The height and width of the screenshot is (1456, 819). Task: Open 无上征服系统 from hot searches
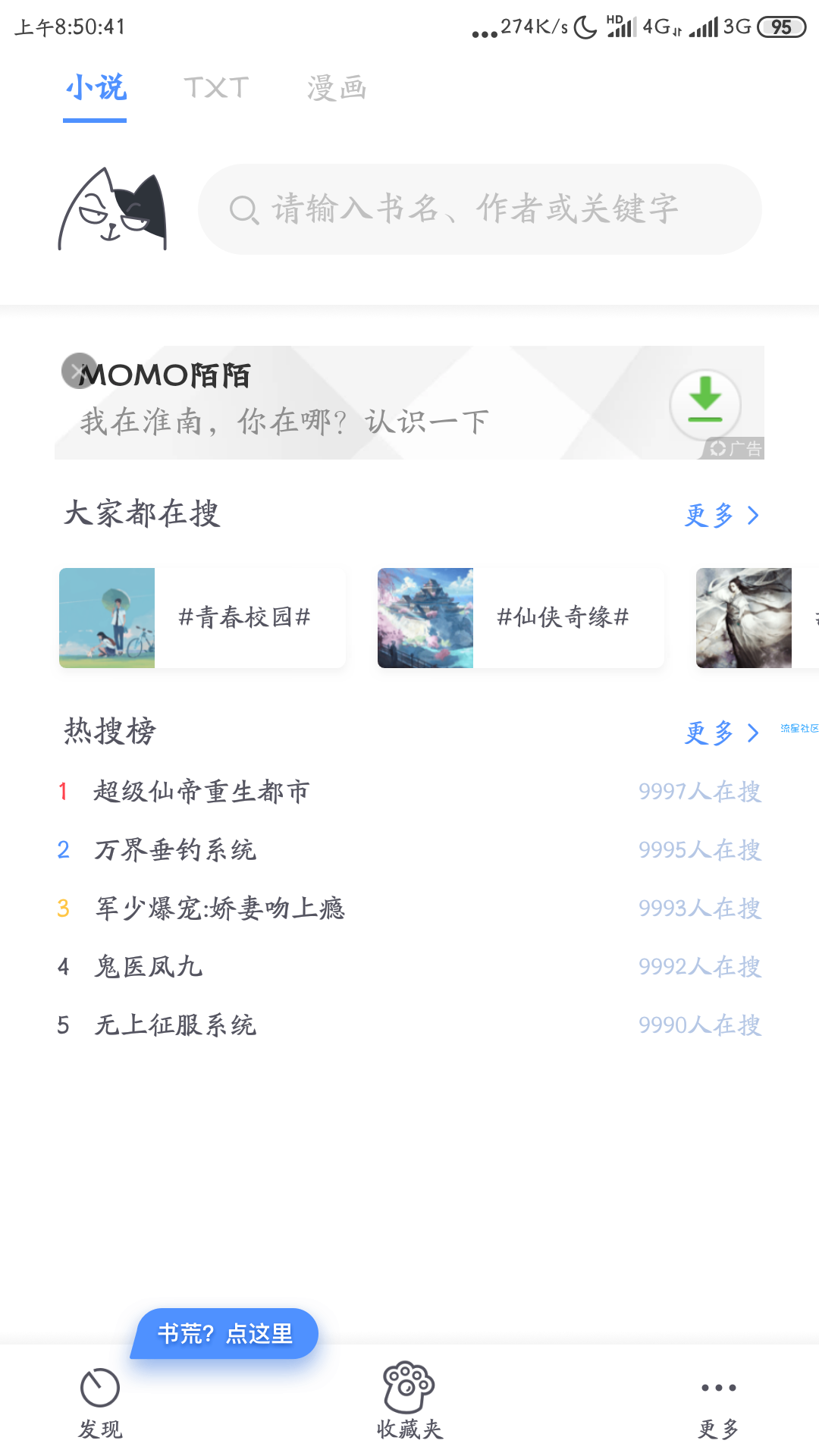pyautogui.click(x=175, y=1025)
